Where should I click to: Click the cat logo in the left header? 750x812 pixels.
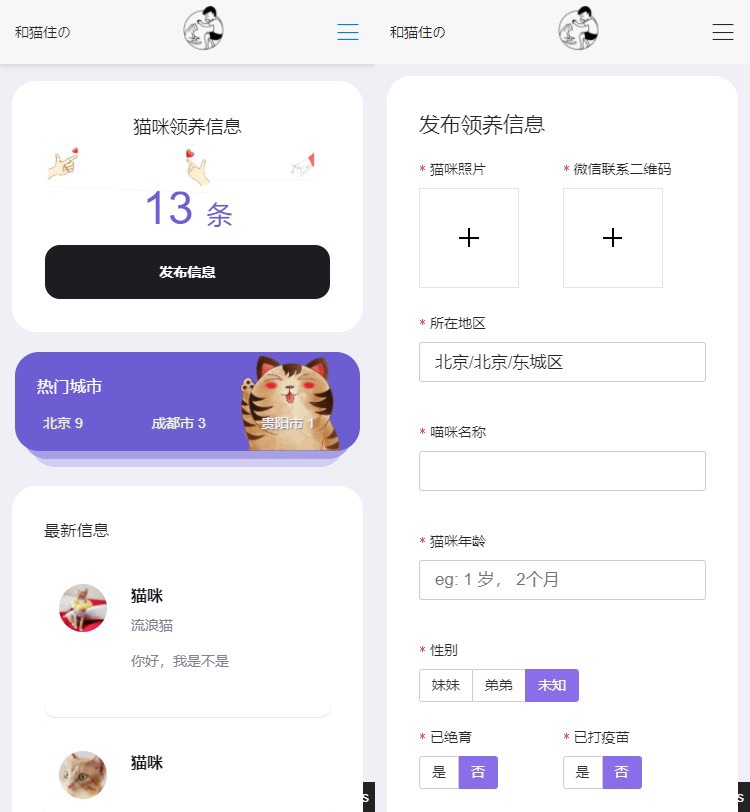coord(203,29)
